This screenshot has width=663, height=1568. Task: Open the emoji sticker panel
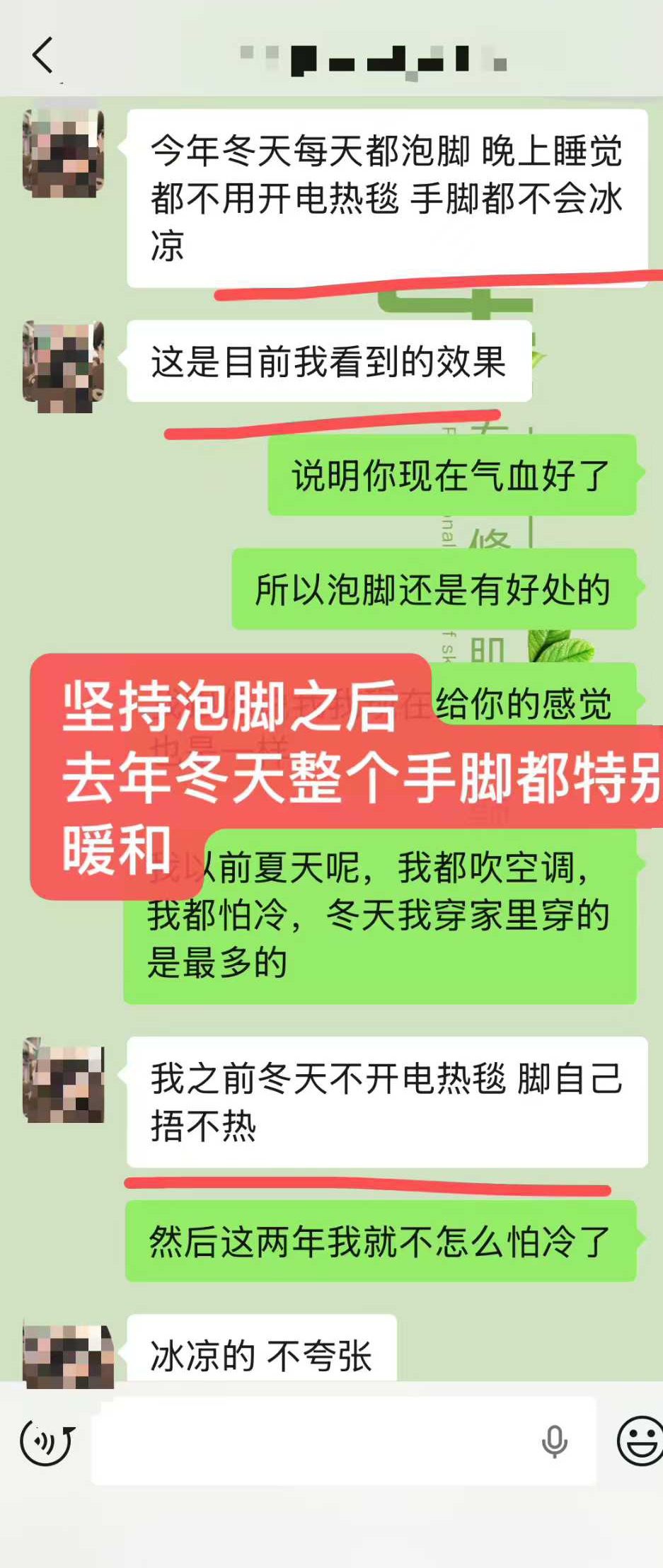[639, 1441]
